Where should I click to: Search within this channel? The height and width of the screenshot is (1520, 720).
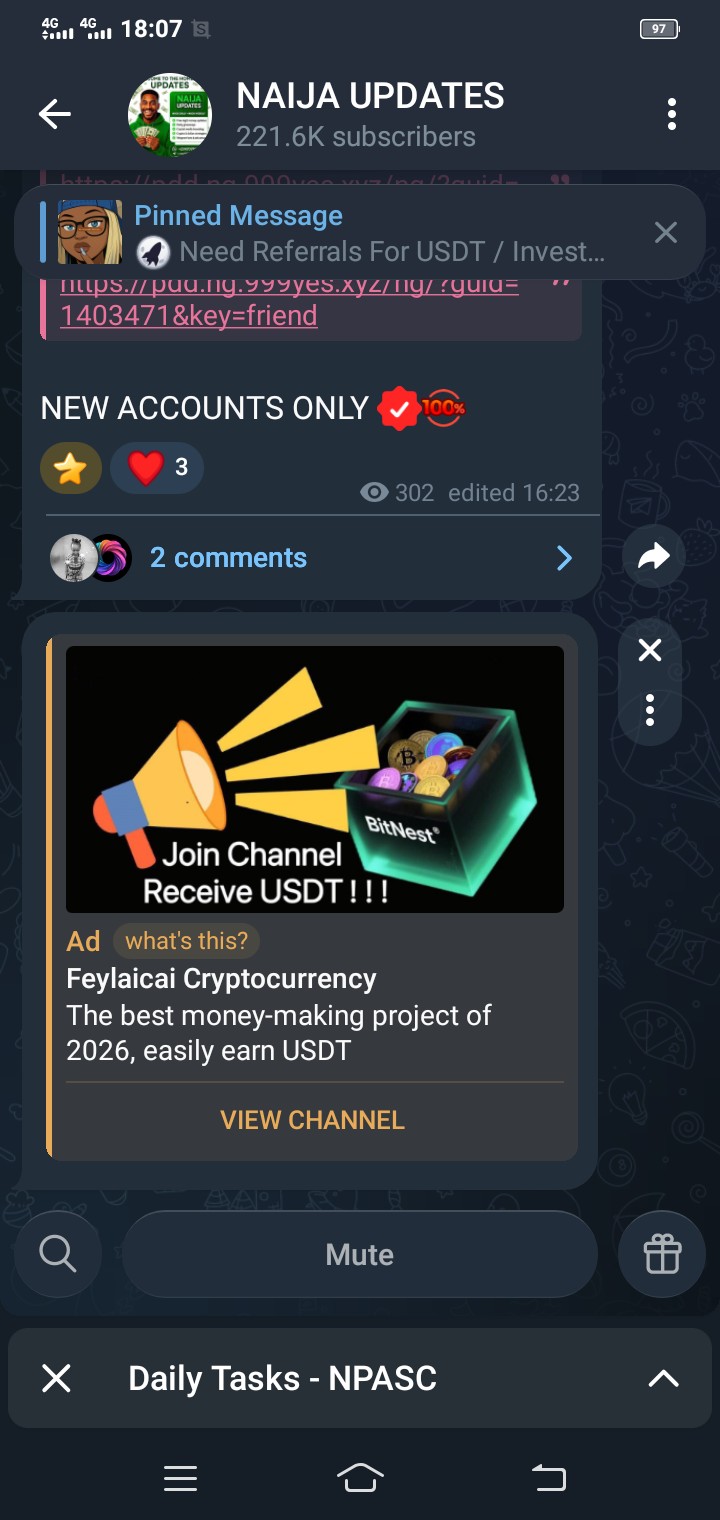(58, 1254)
